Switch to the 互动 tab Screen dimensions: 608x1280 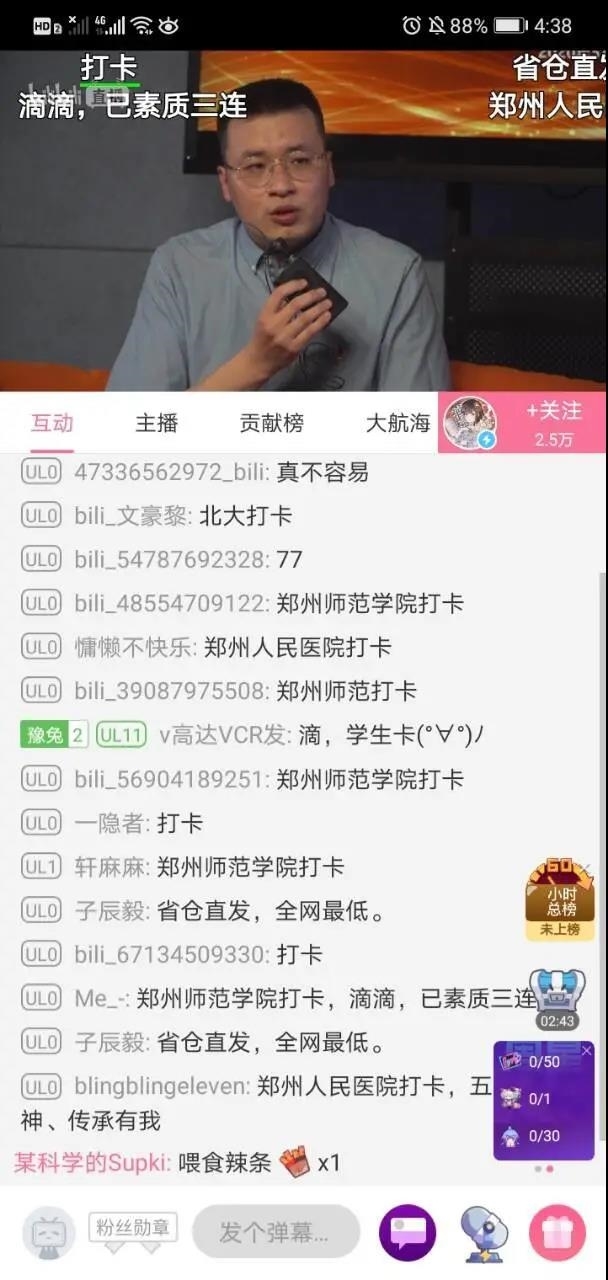pos(52,423)
